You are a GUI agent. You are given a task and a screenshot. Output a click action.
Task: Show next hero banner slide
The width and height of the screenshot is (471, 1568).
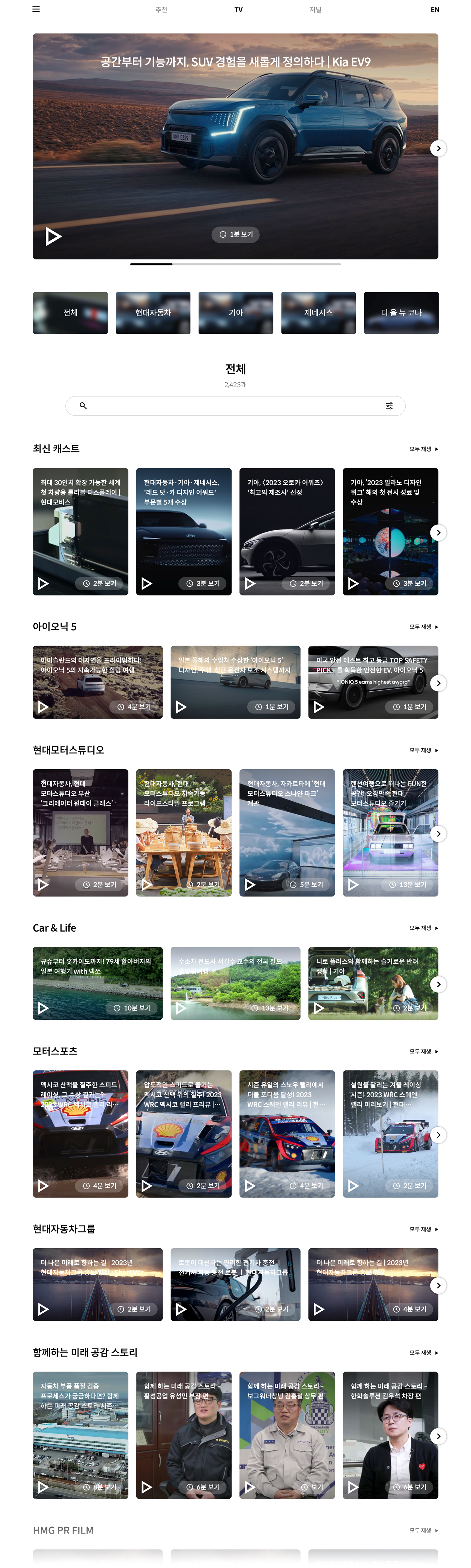pos(438,149)
